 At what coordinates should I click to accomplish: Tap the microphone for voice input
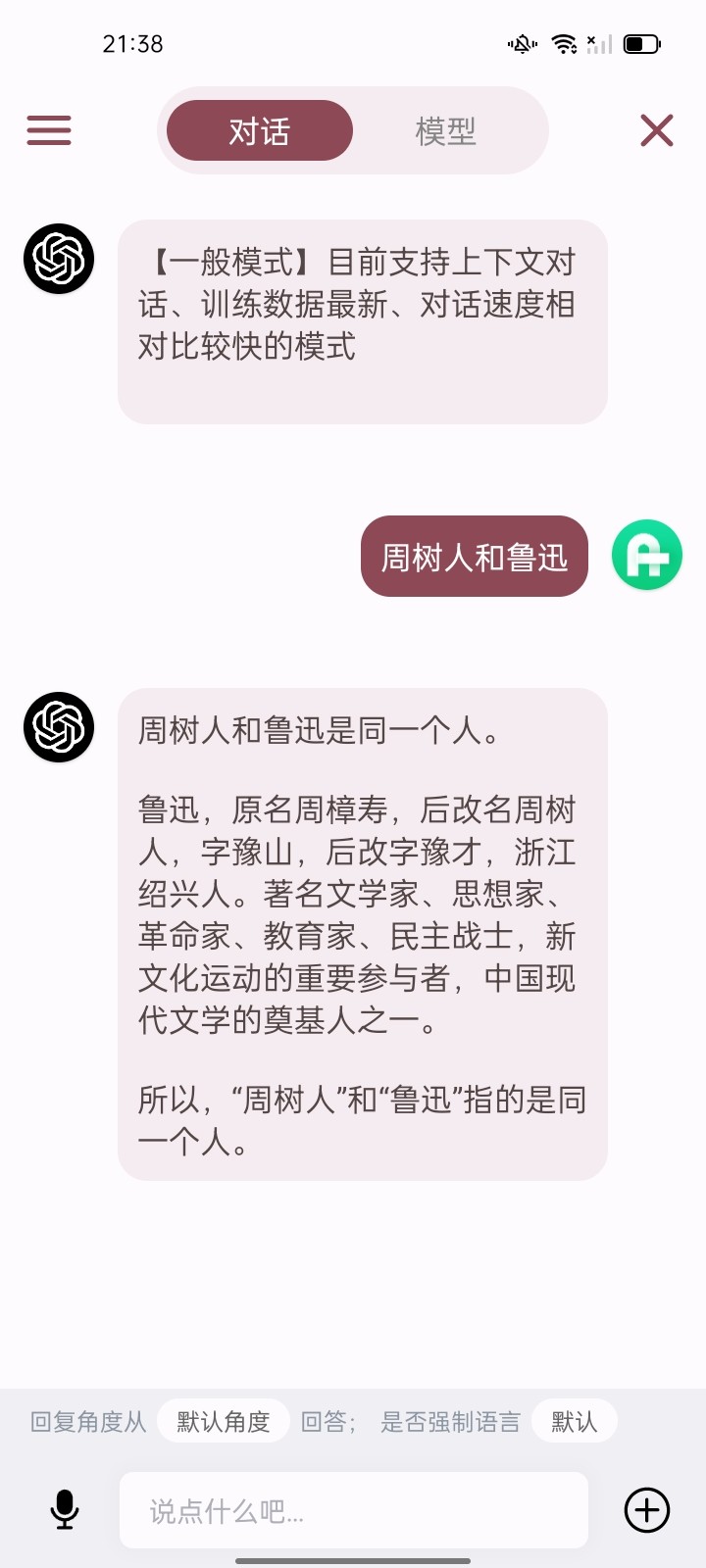(x=64, y=1509)
